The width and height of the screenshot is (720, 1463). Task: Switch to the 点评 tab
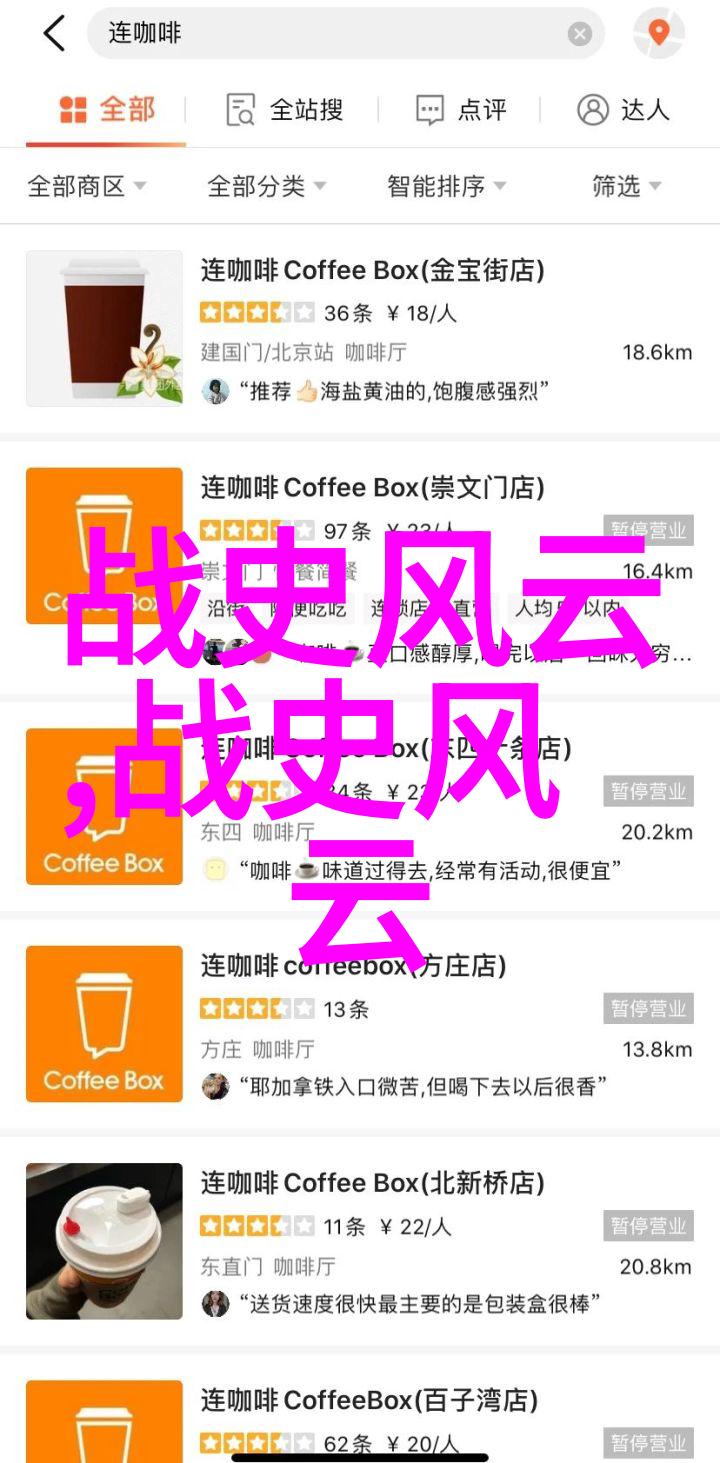[x=461, y=110]
